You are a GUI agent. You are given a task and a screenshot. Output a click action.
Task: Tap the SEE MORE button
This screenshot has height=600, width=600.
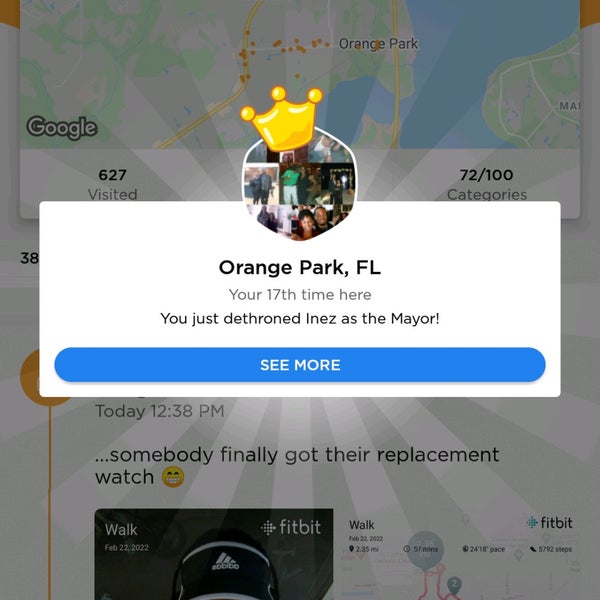(300, 365)
